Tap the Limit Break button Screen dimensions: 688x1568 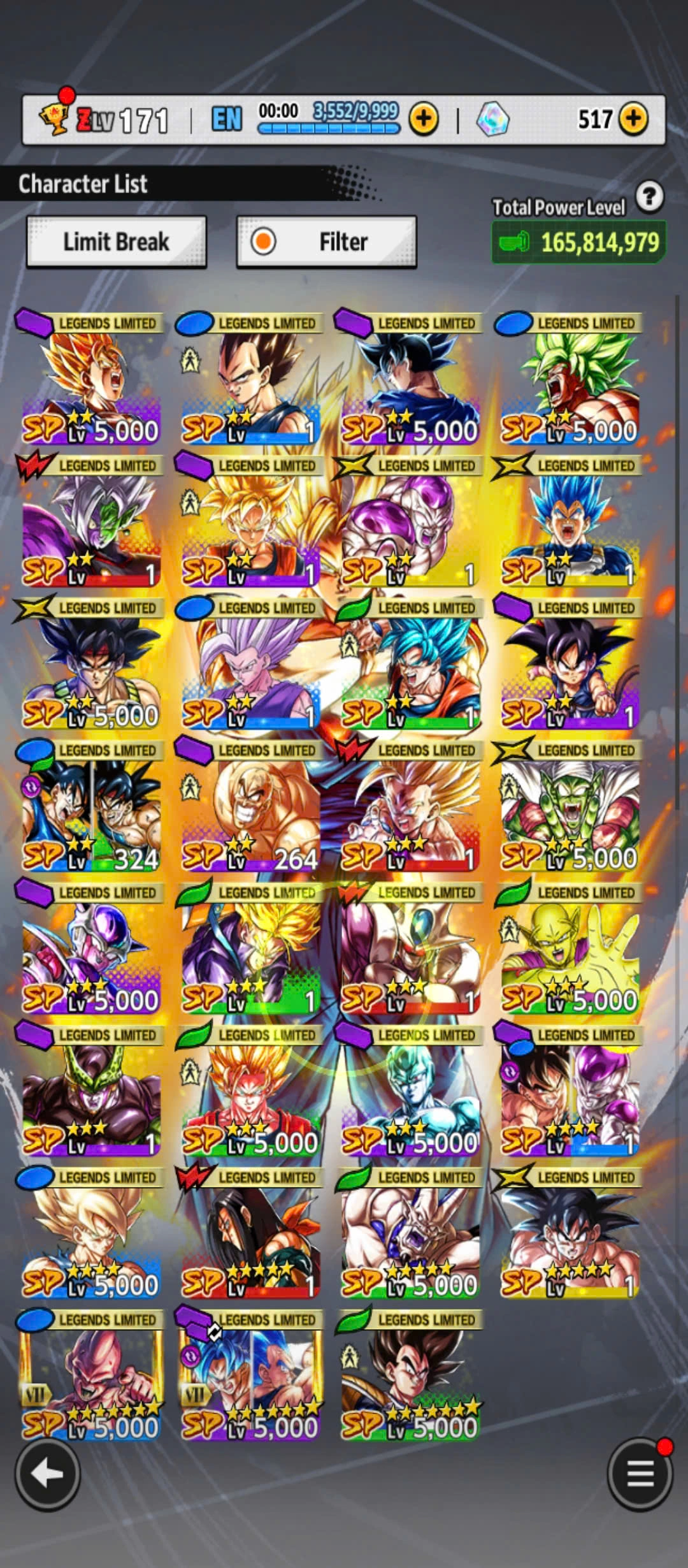pos(116,242)
